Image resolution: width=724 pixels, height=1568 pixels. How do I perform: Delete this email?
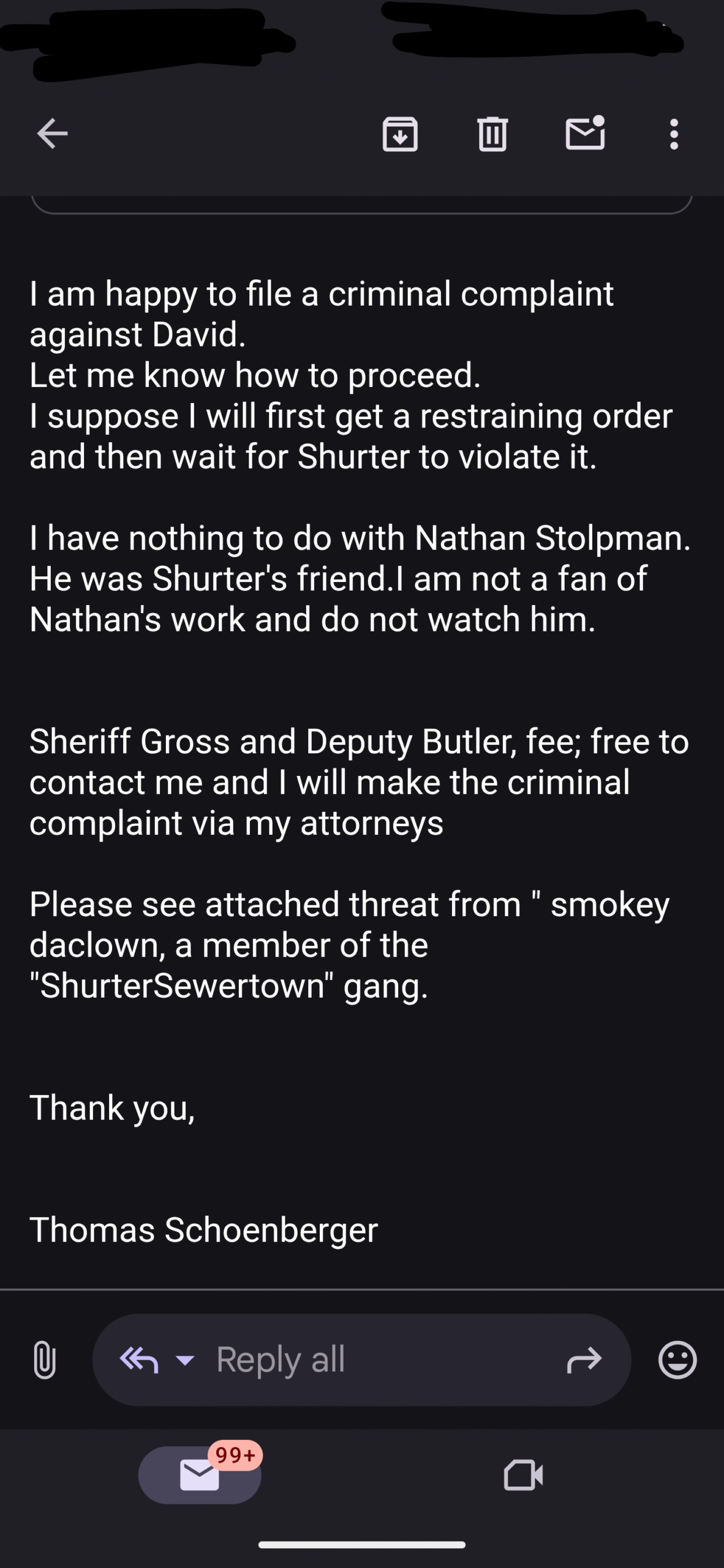pyautogui.click(x=492, y=134)
